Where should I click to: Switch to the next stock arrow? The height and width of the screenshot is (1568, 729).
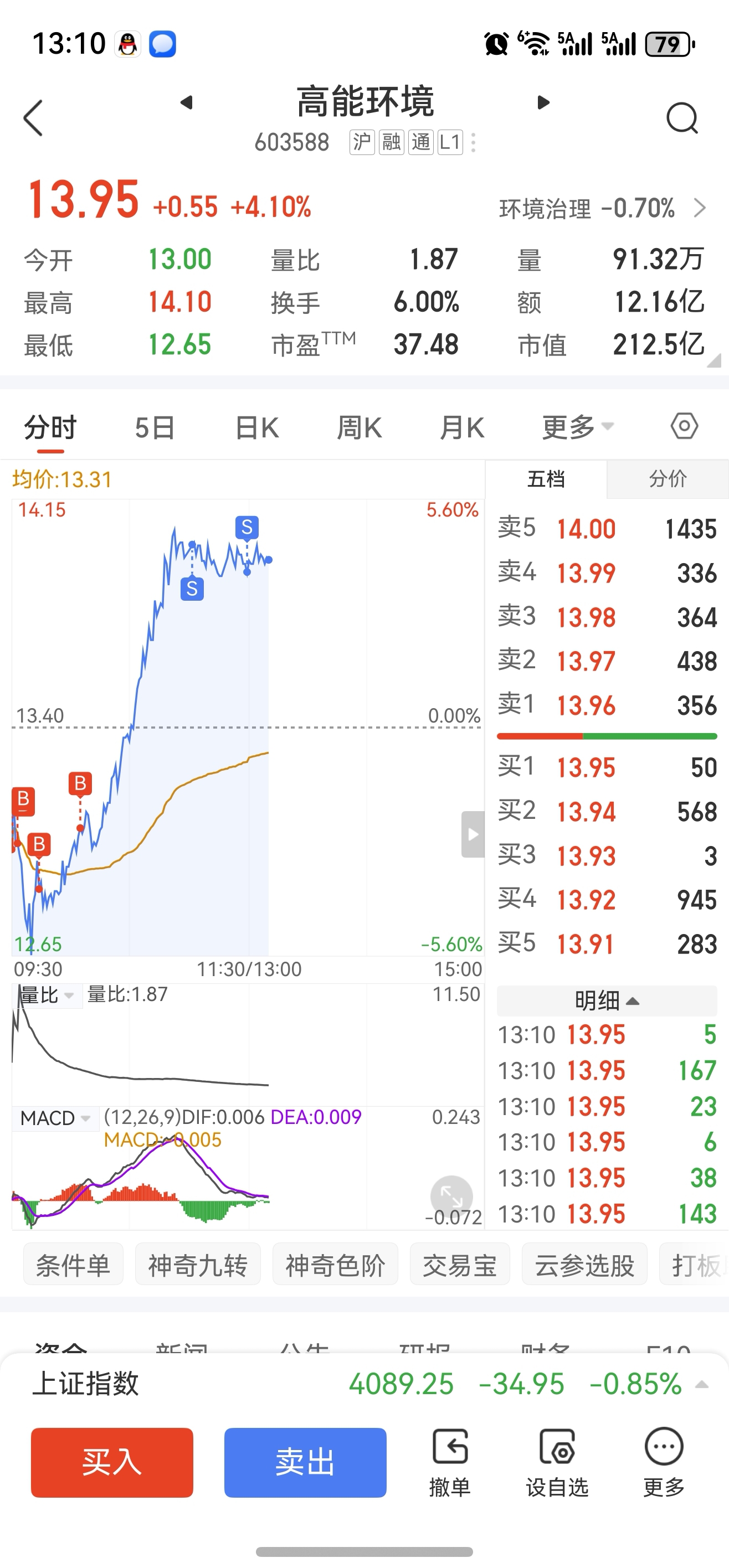click(543, 102)
